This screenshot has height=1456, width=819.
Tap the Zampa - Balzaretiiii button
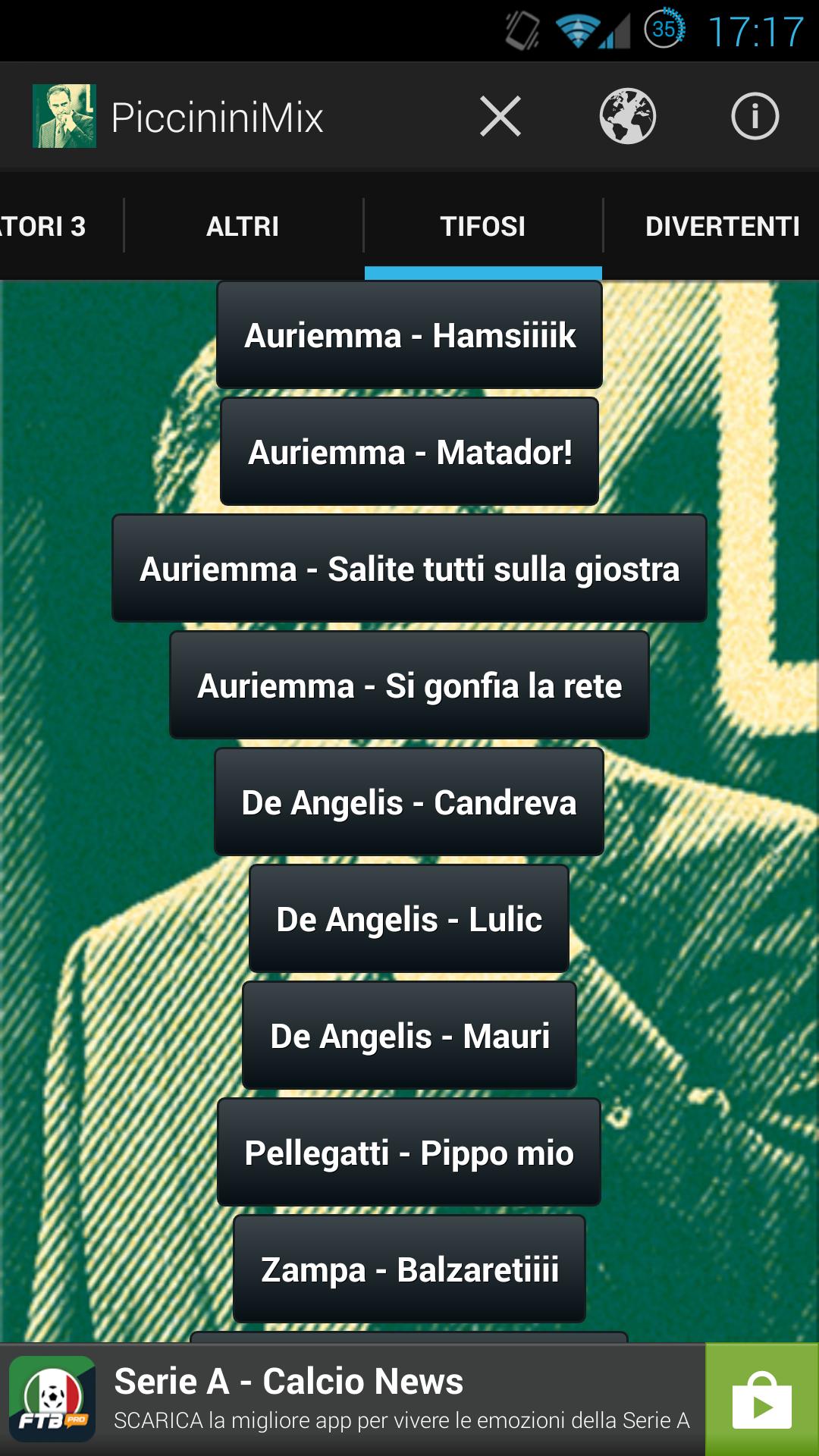pos(409,1269)
